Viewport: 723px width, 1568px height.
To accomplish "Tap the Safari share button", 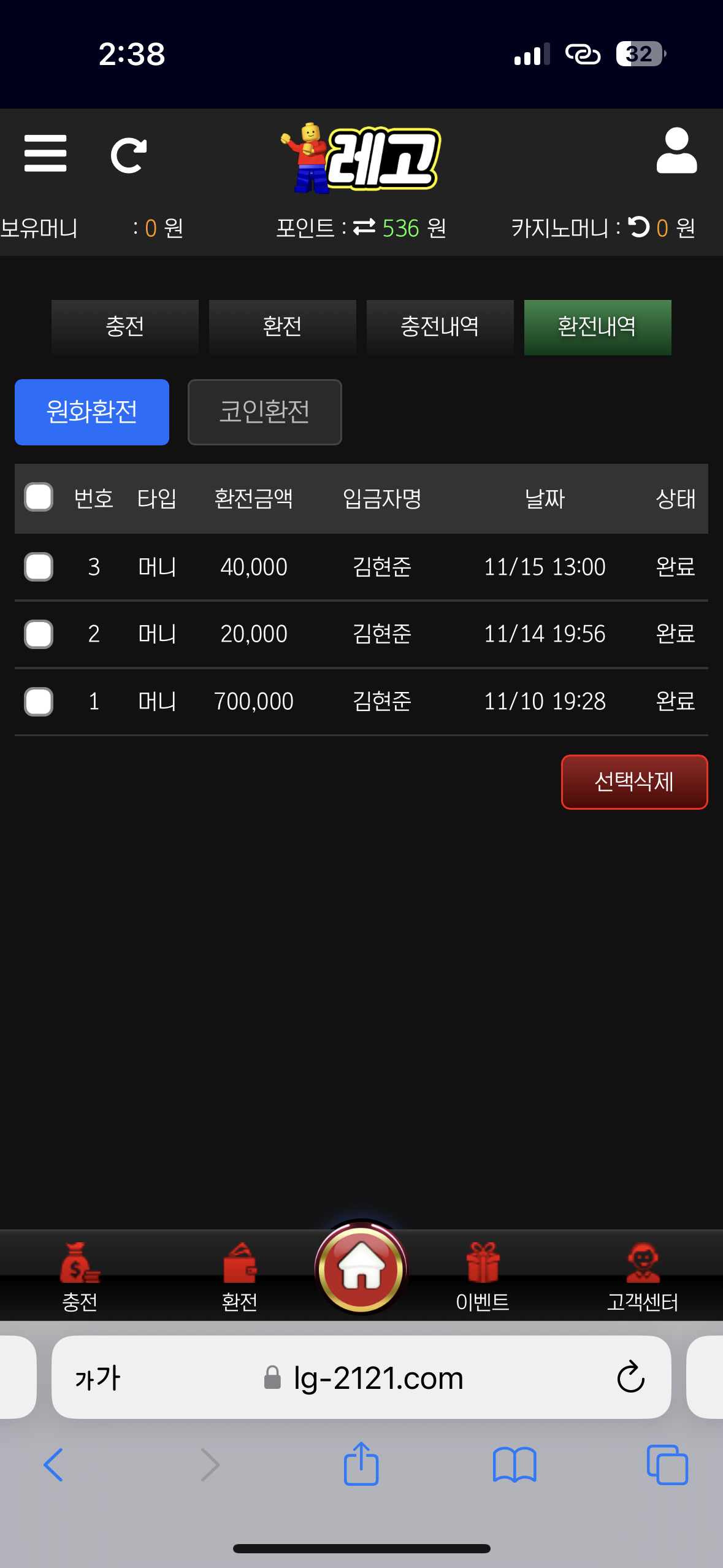I will (x=361, y=1464).
